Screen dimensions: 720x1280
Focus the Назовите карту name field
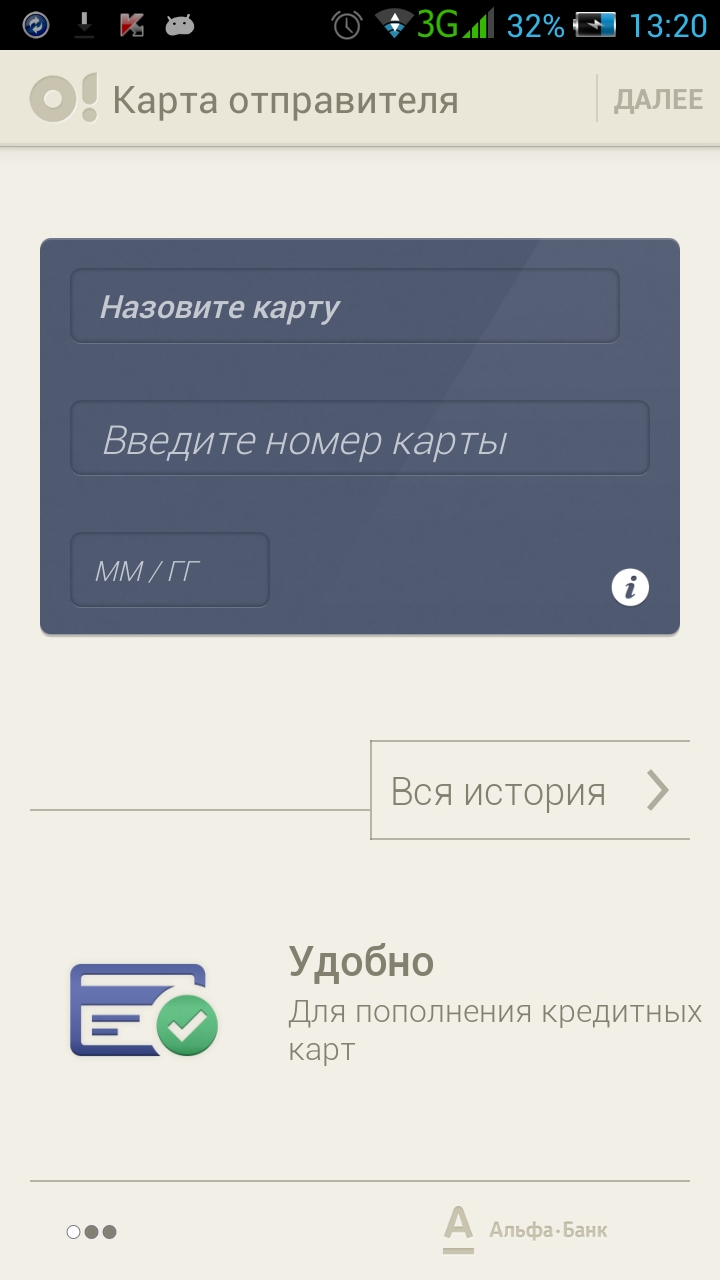click(345, 306)
